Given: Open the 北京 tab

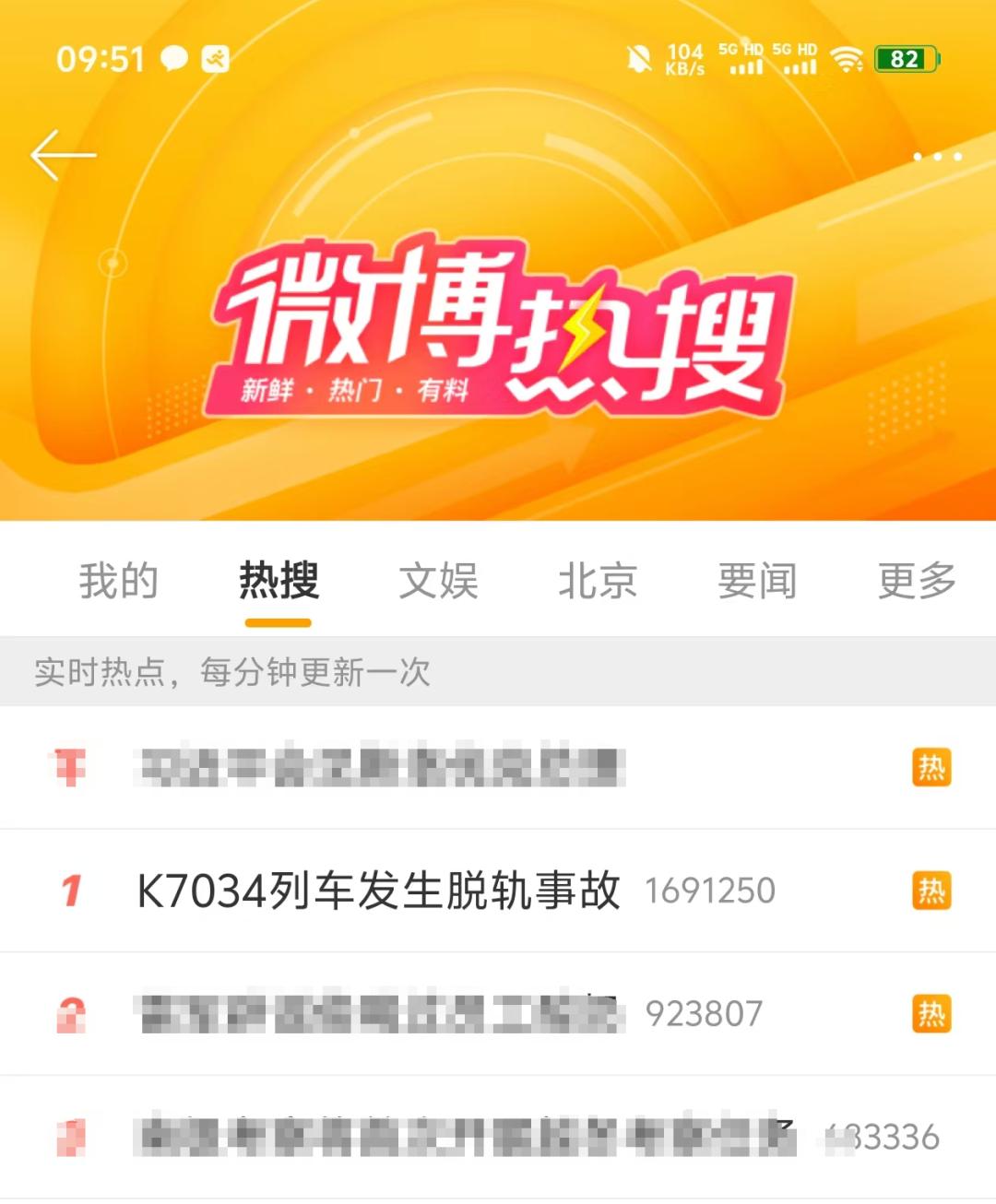Looking at the screenshot, I should pyautogui.click(x=598, y=581).
